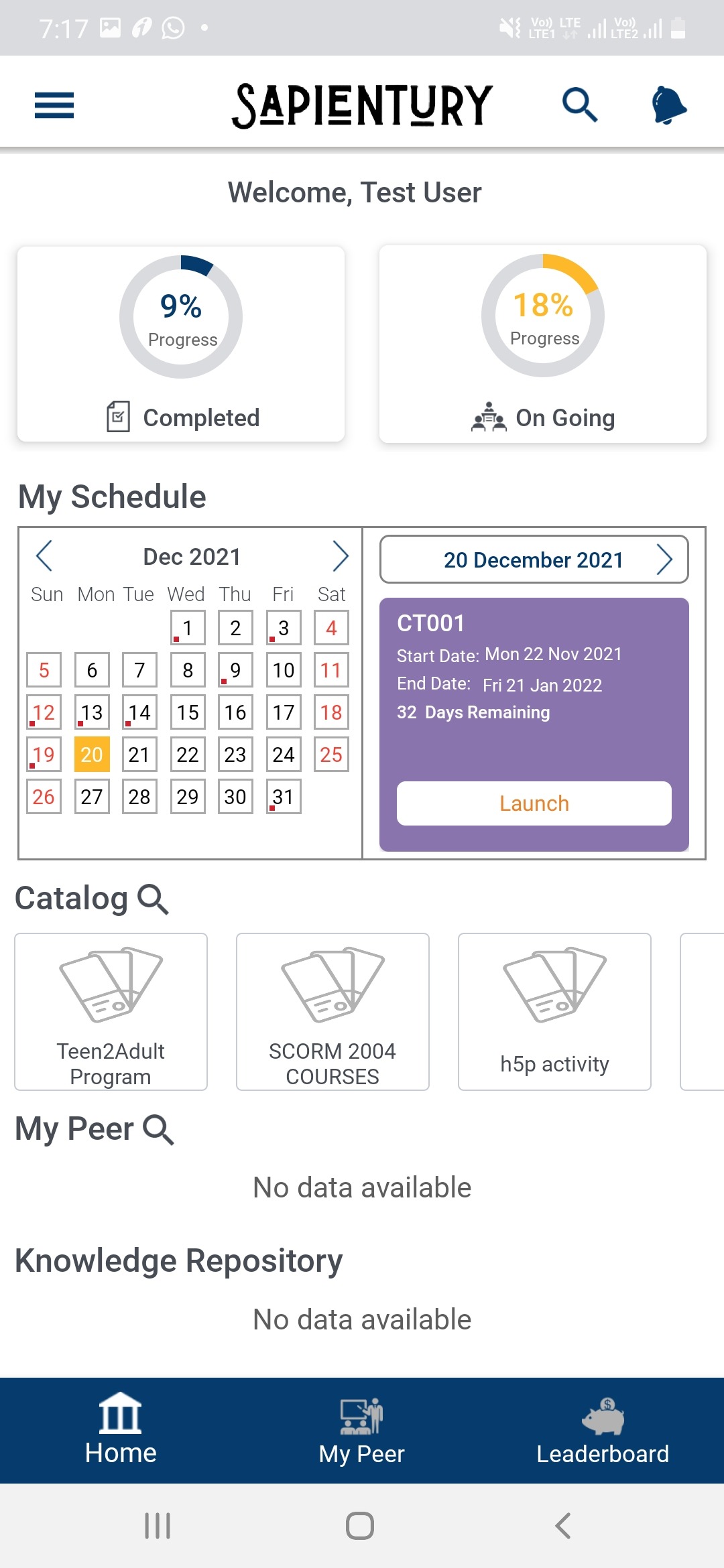Open the SCORM 2004 COURSES catalog
This screenshot has width=724, height=1568.
point(332,1012)
